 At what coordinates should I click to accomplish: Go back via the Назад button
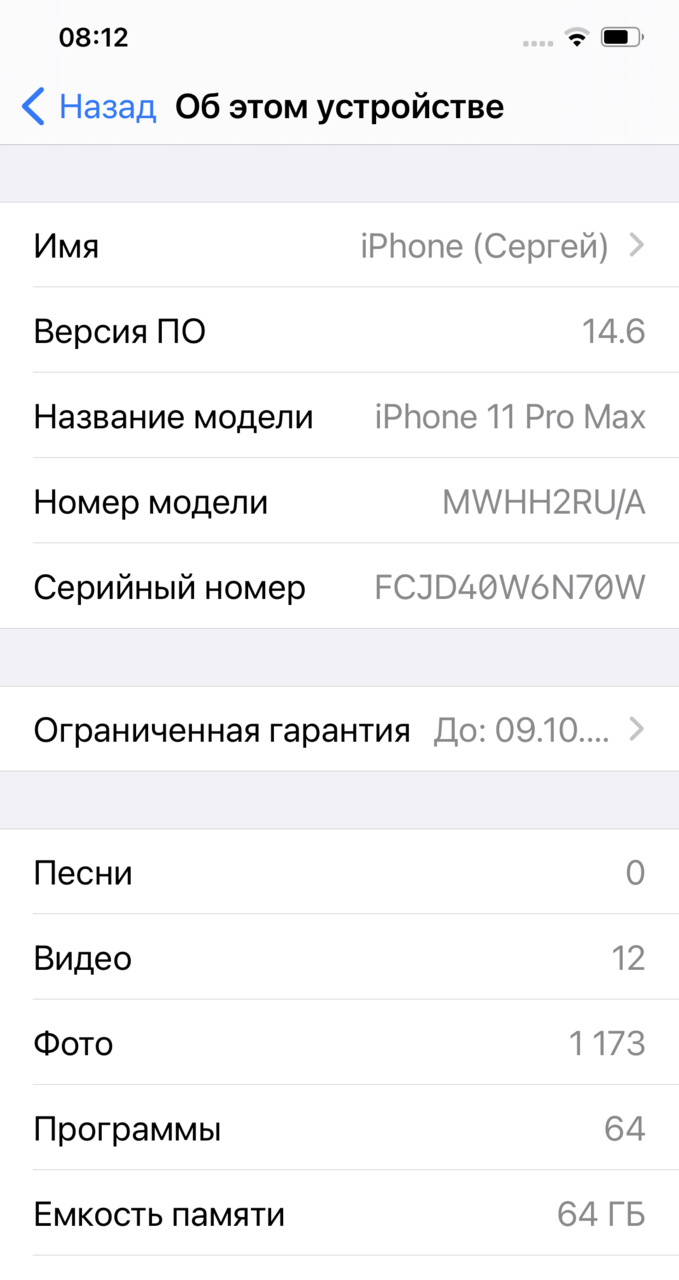(x=90, y=106)
